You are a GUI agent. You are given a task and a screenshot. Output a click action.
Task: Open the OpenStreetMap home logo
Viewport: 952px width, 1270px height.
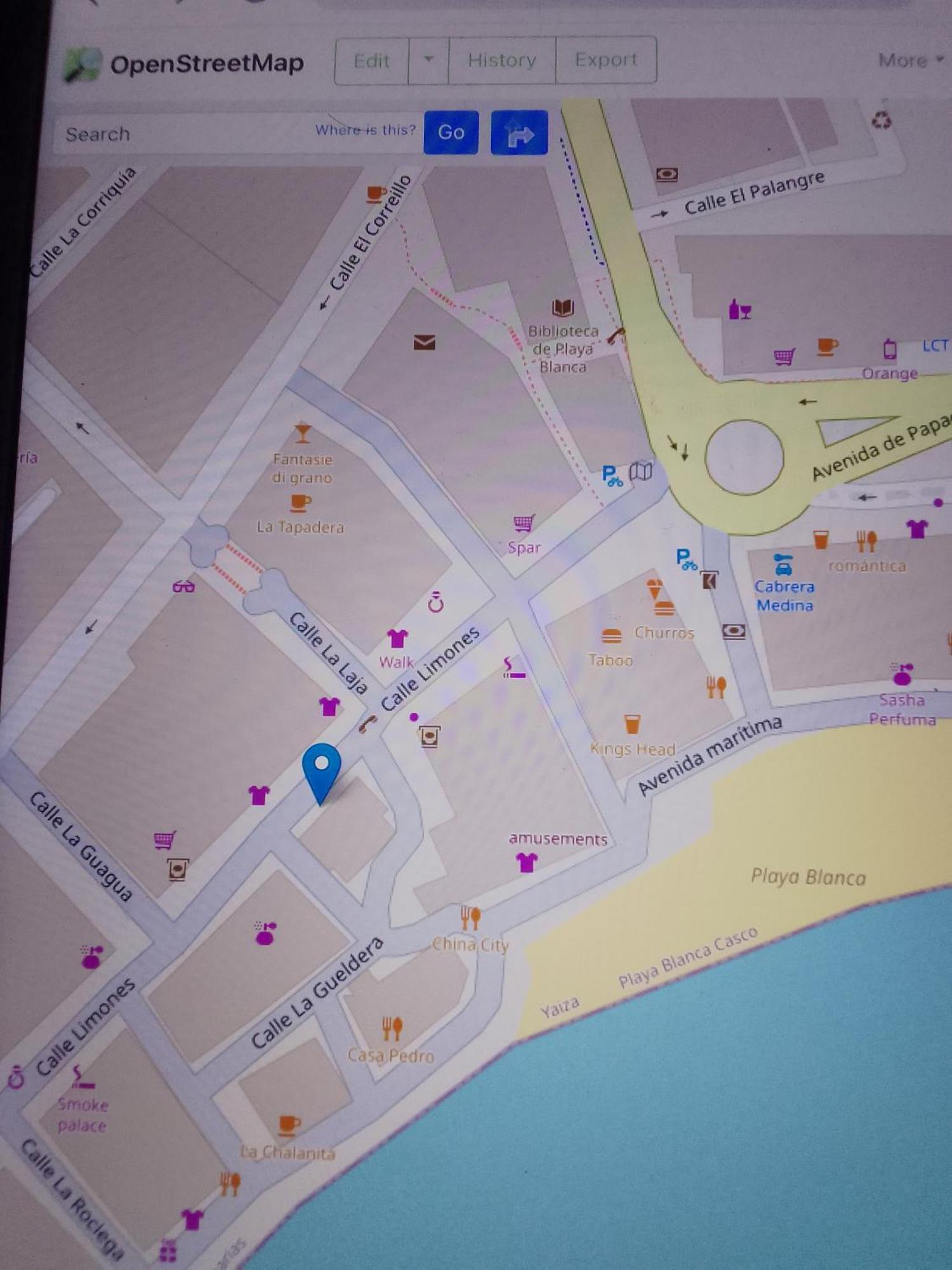tap(184, 64)
